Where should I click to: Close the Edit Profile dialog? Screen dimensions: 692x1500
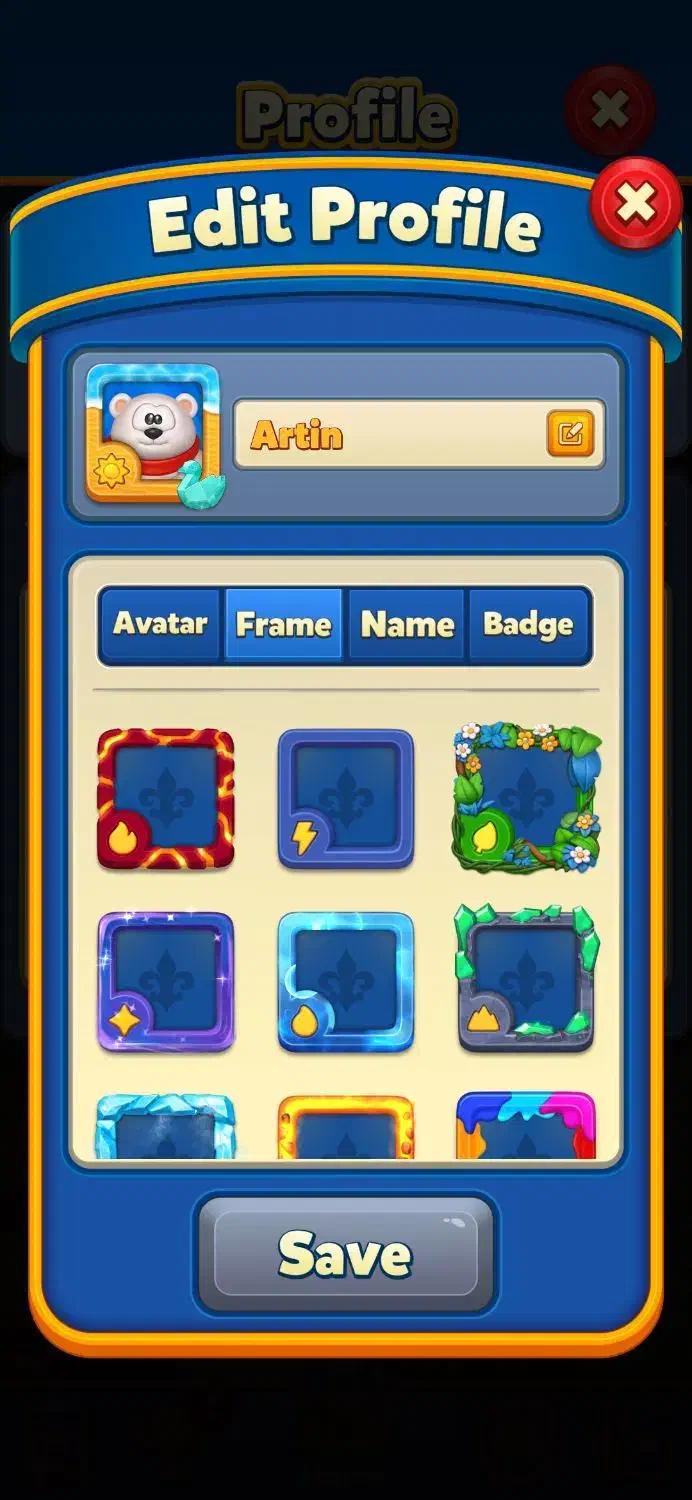(635, 205)
